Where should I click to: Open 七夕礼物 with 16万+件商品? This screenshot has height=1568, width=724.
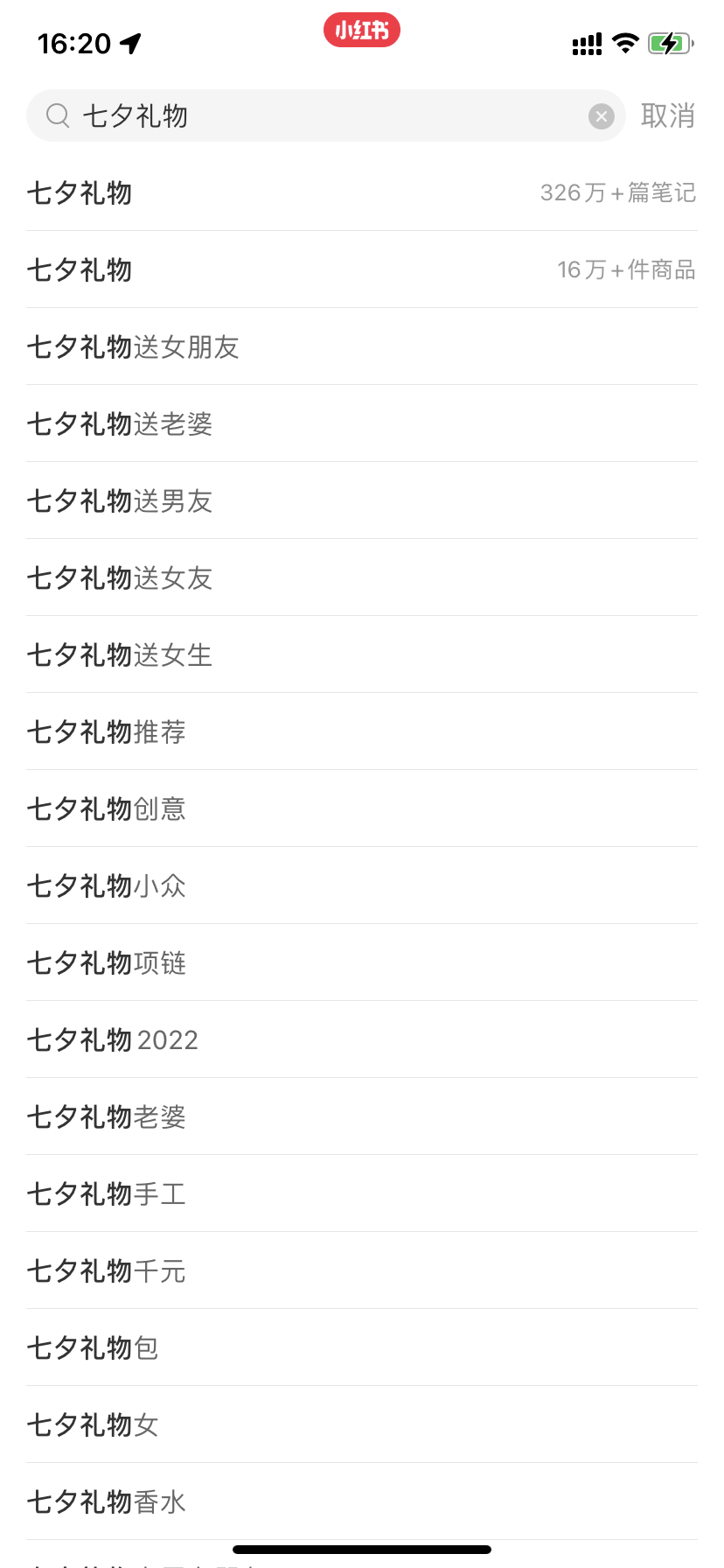point(361,269)
